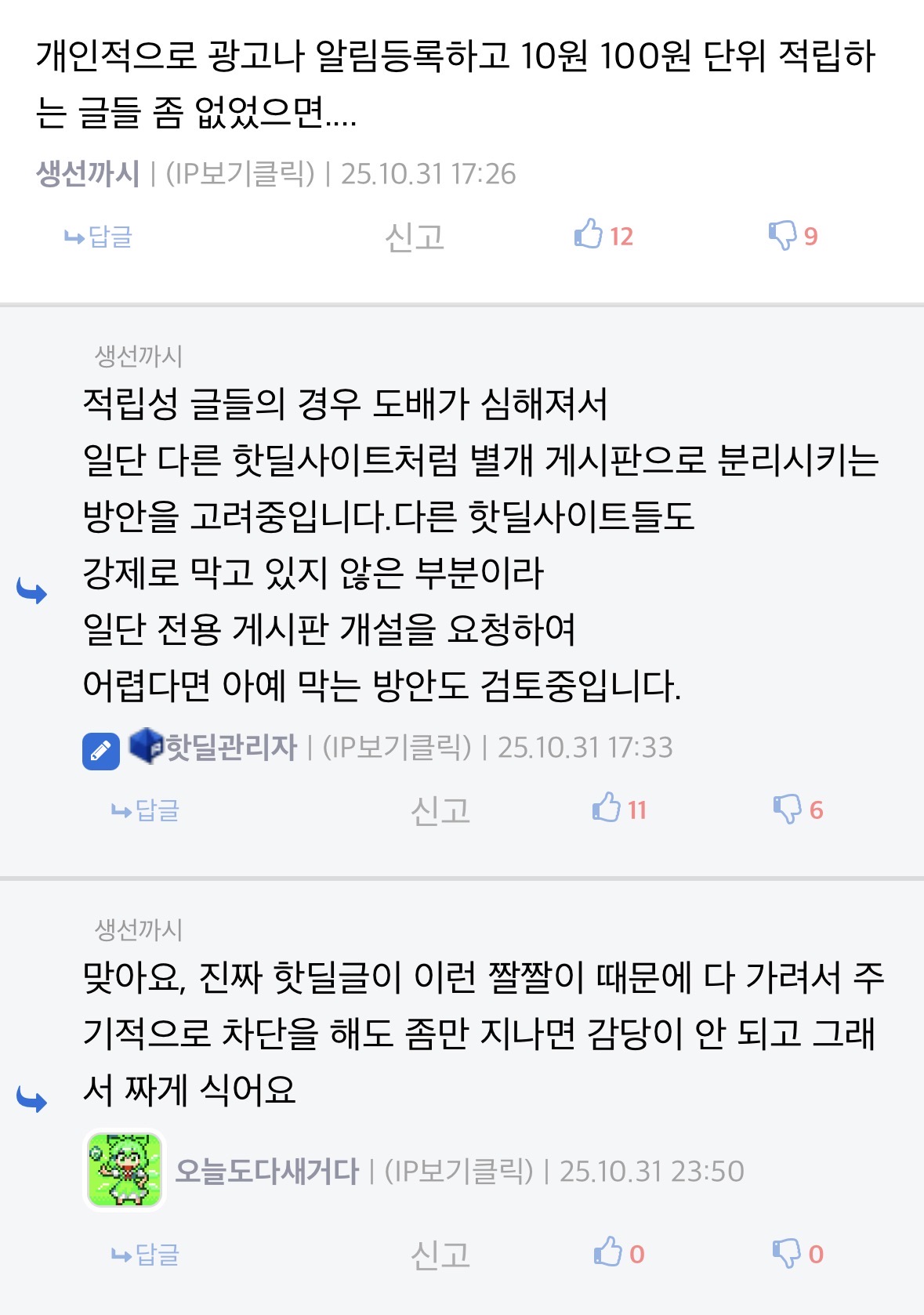View IP of 생선까시's comment

tap(240, 174)
